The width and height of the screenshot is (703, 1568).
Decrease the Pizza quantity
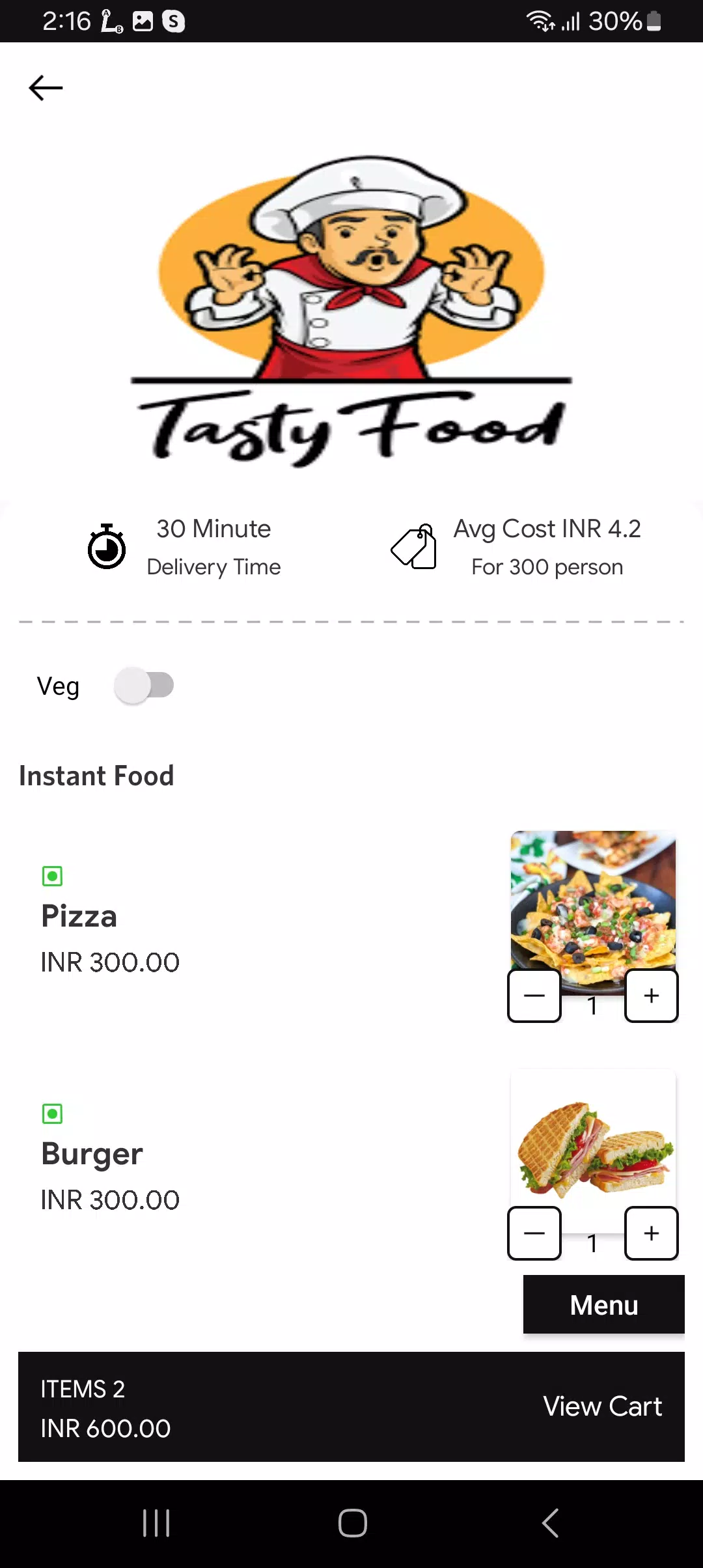[x=534, y=996]
